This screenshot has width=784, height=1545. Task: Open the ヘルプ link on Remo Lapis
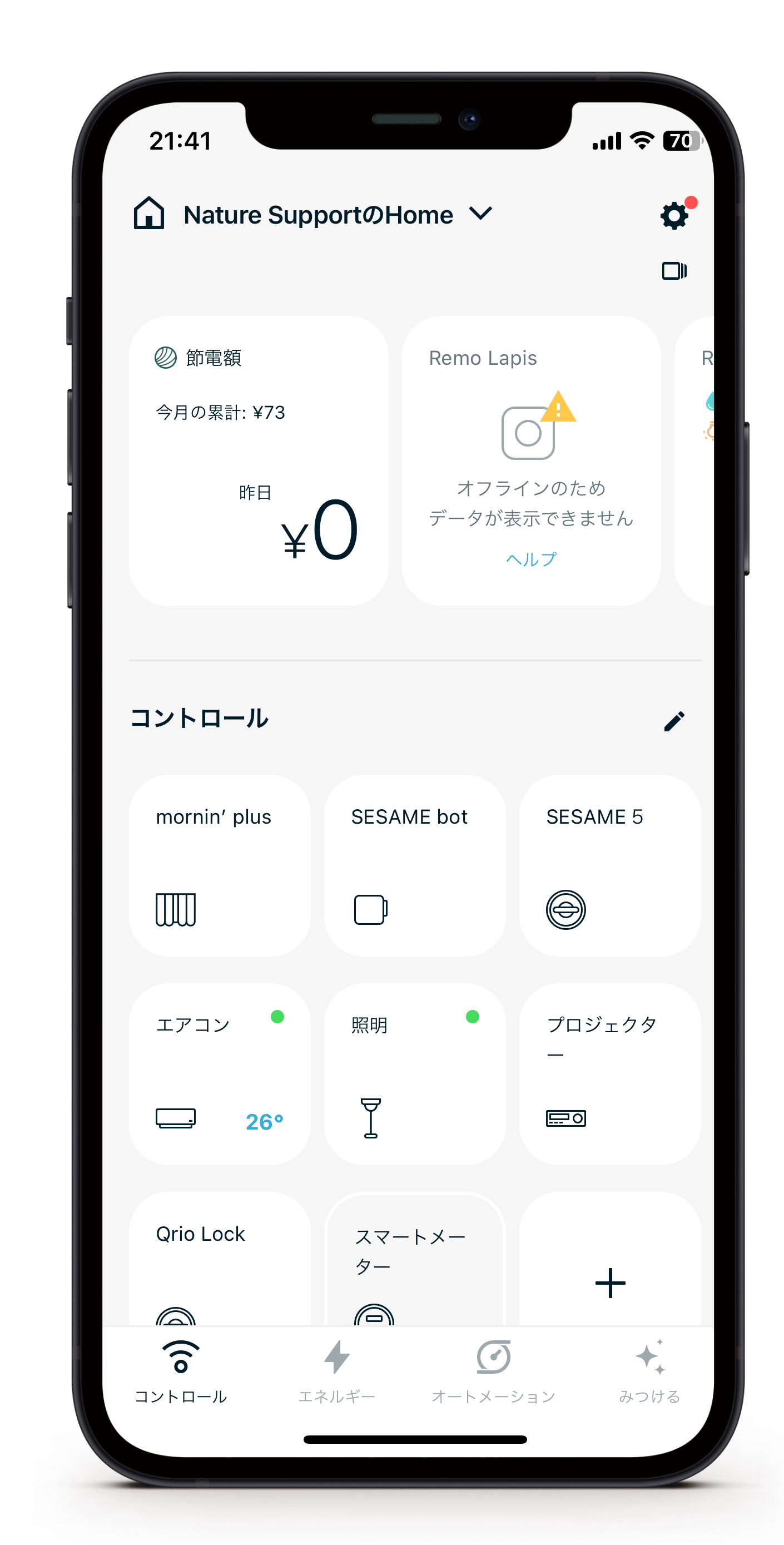(x=531, y=559)
